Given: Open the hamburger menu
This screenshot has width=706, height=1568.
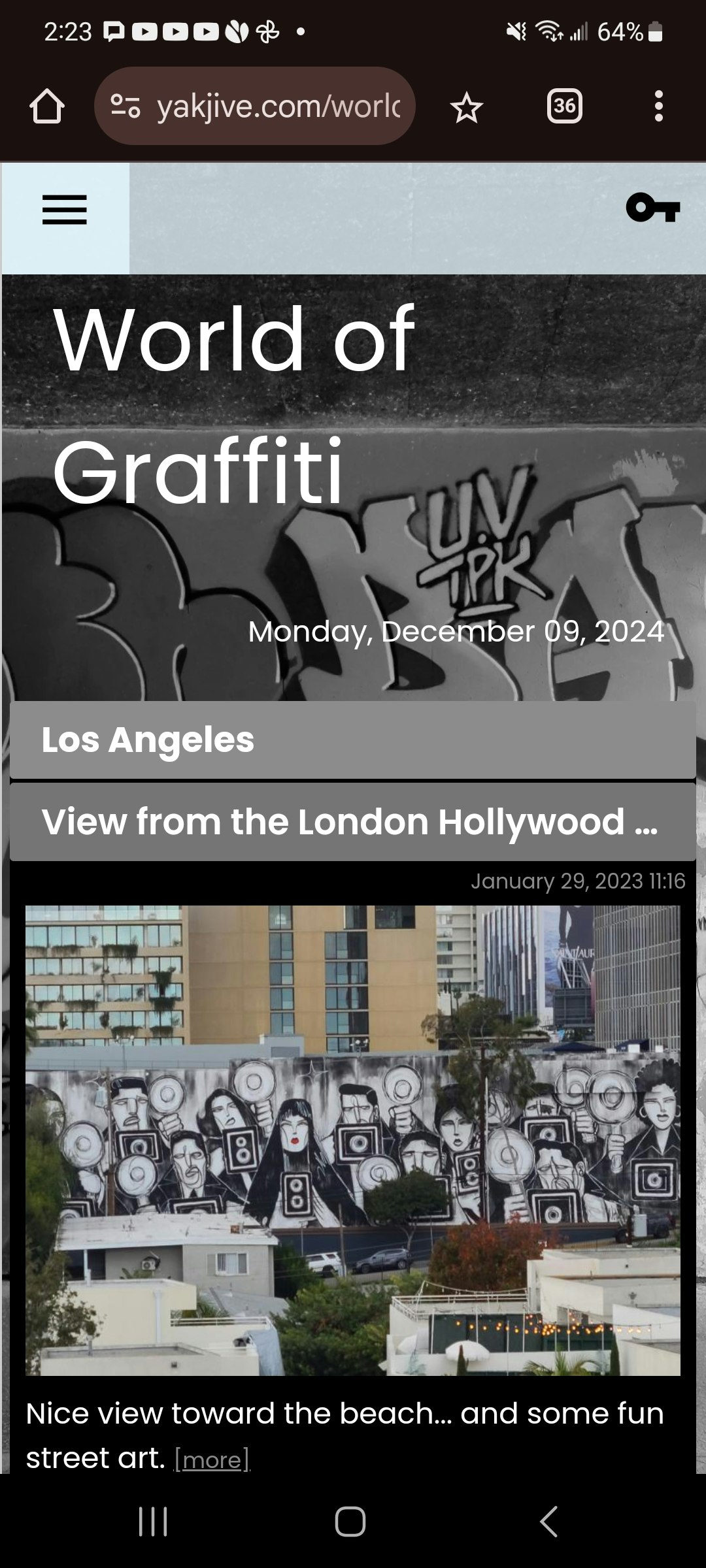Looking at the screenshot, I should coord(65,210).
